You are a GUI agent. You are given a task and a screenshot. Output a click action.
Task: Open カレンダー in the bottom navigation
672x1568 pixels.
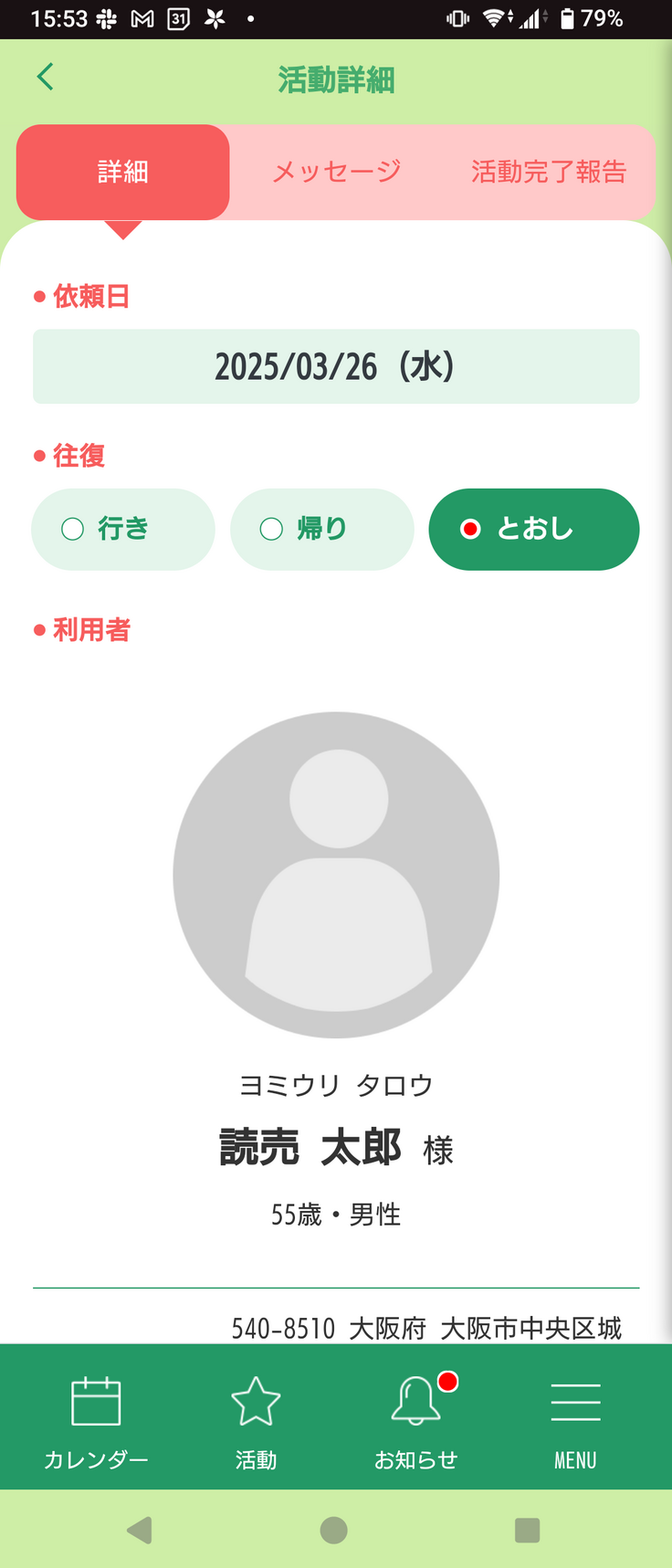click(x=96, y=1420)
